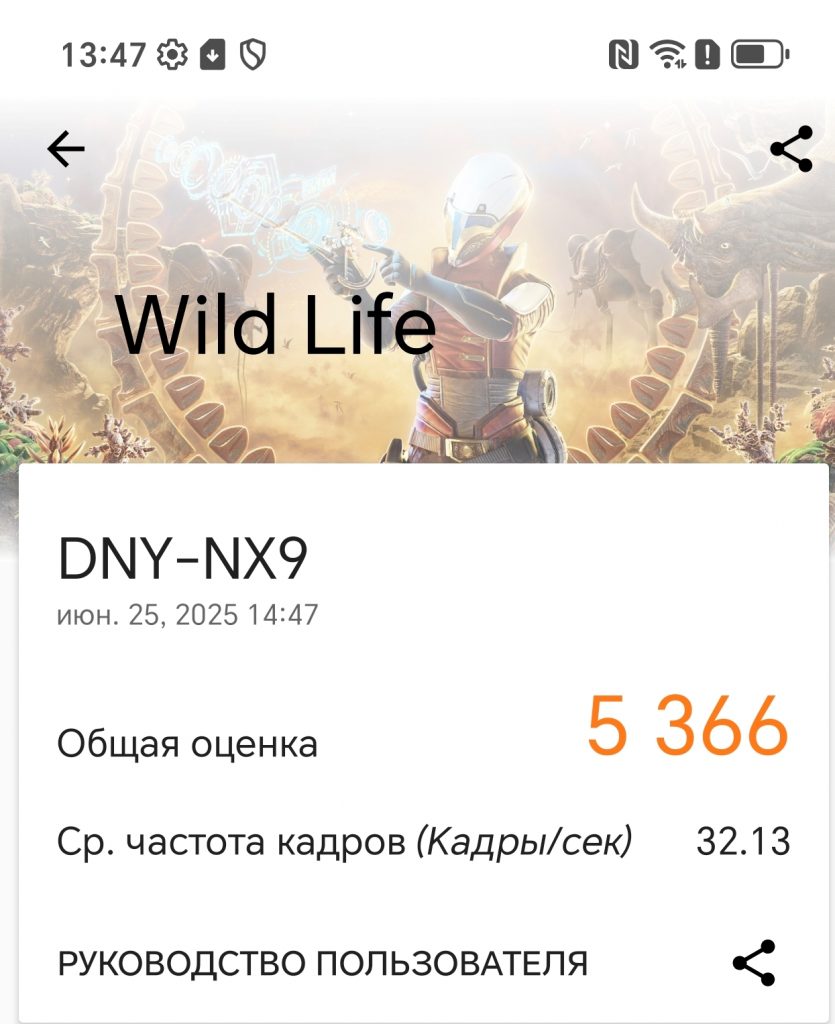Open РУКОВОДСТВО ПОЛЬЗОВАТЕЛЯ user guide
The image size is (835, 1024).
(322, 964)
